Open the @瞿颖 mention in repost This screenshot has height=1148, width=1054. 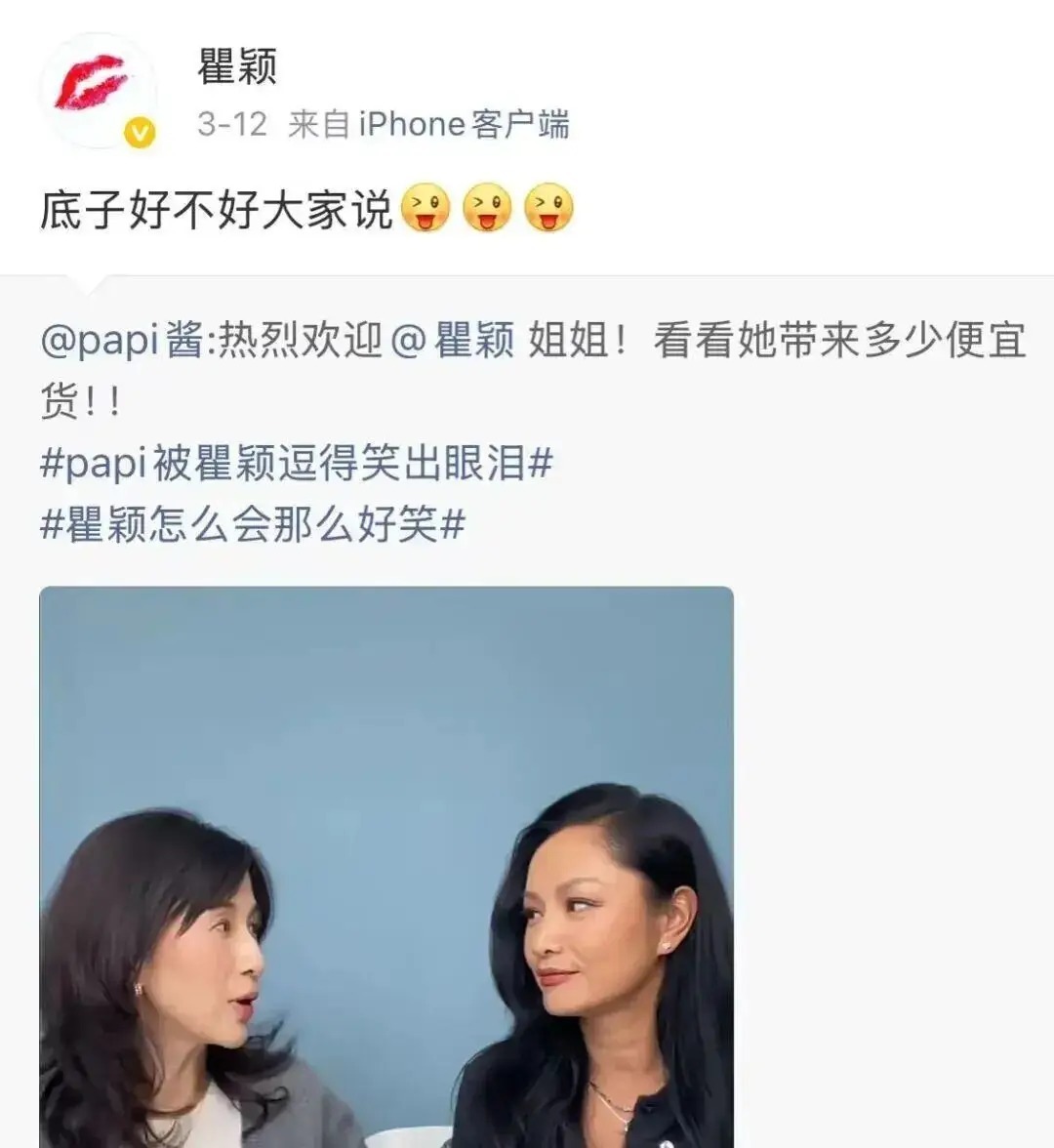(x=453, y=341)
